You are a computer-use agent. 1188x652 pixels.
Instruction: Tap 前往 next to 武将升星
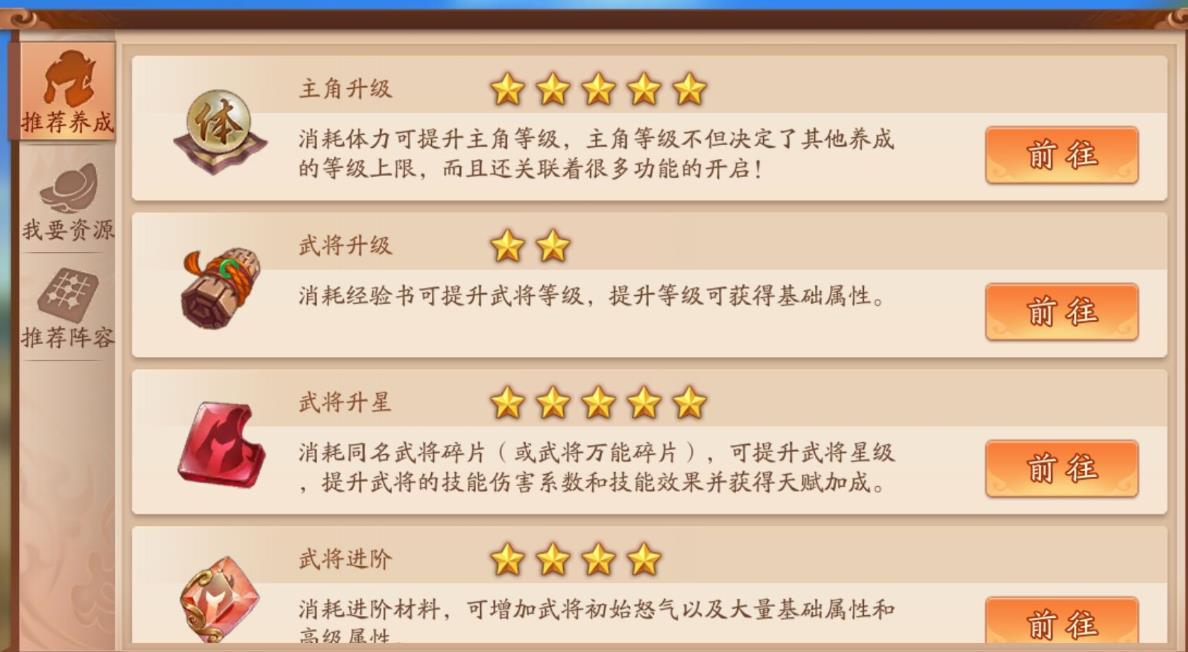click(1061, 468)
